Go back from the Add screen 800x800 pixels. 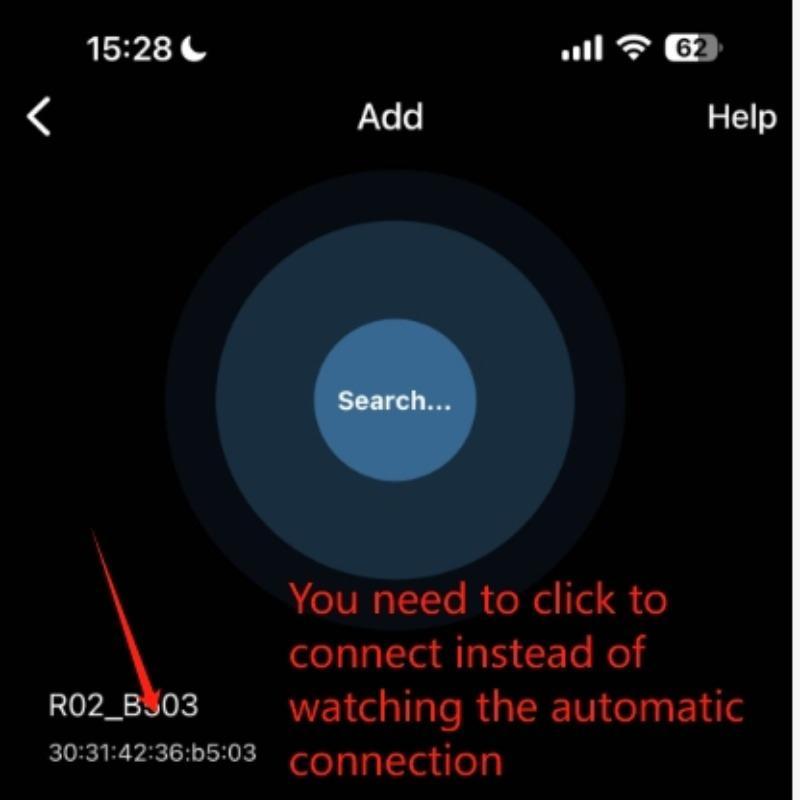tap(39, 117)
